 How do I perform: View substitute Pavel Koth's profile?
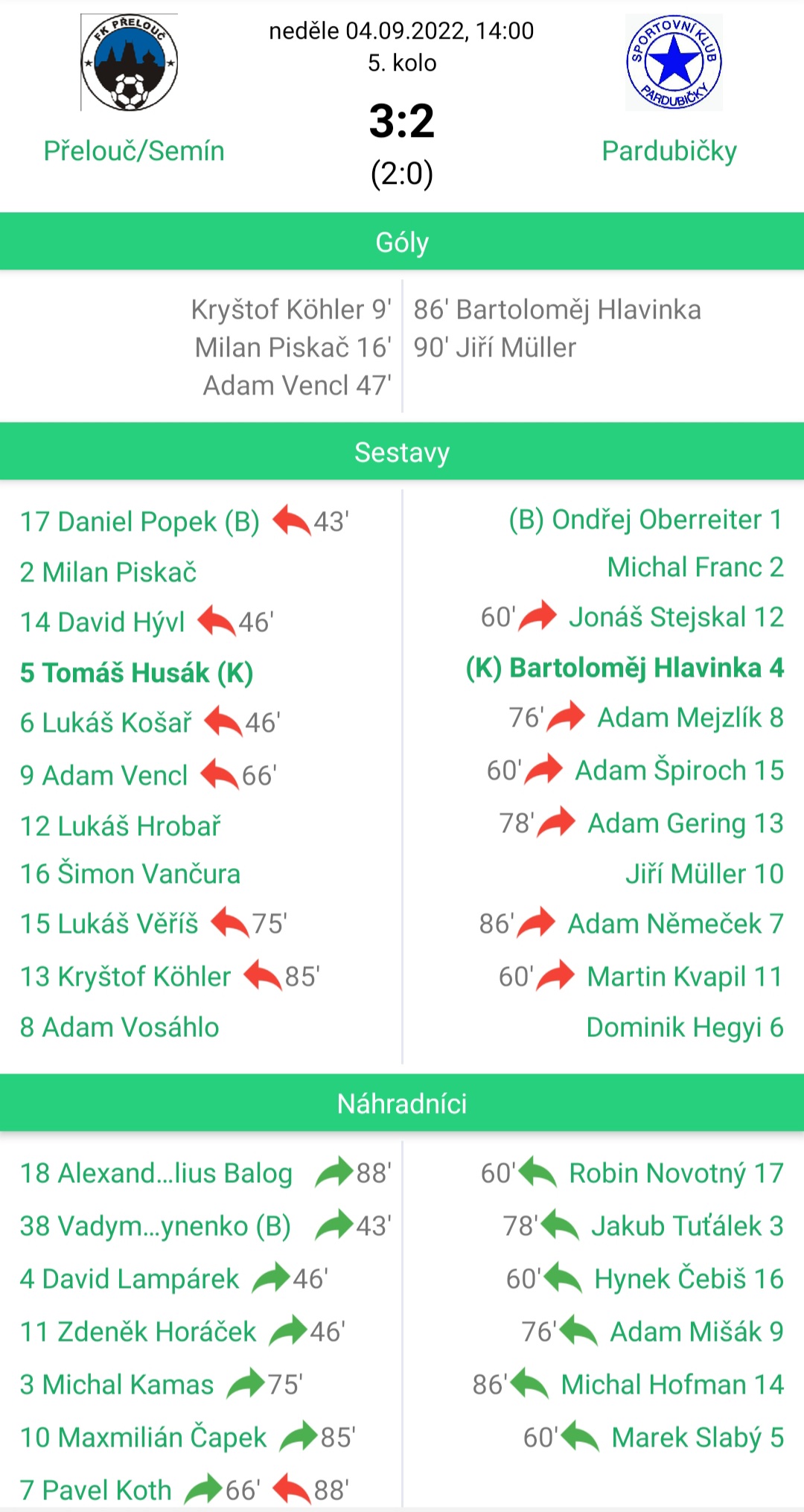(x=96, y=1490)
